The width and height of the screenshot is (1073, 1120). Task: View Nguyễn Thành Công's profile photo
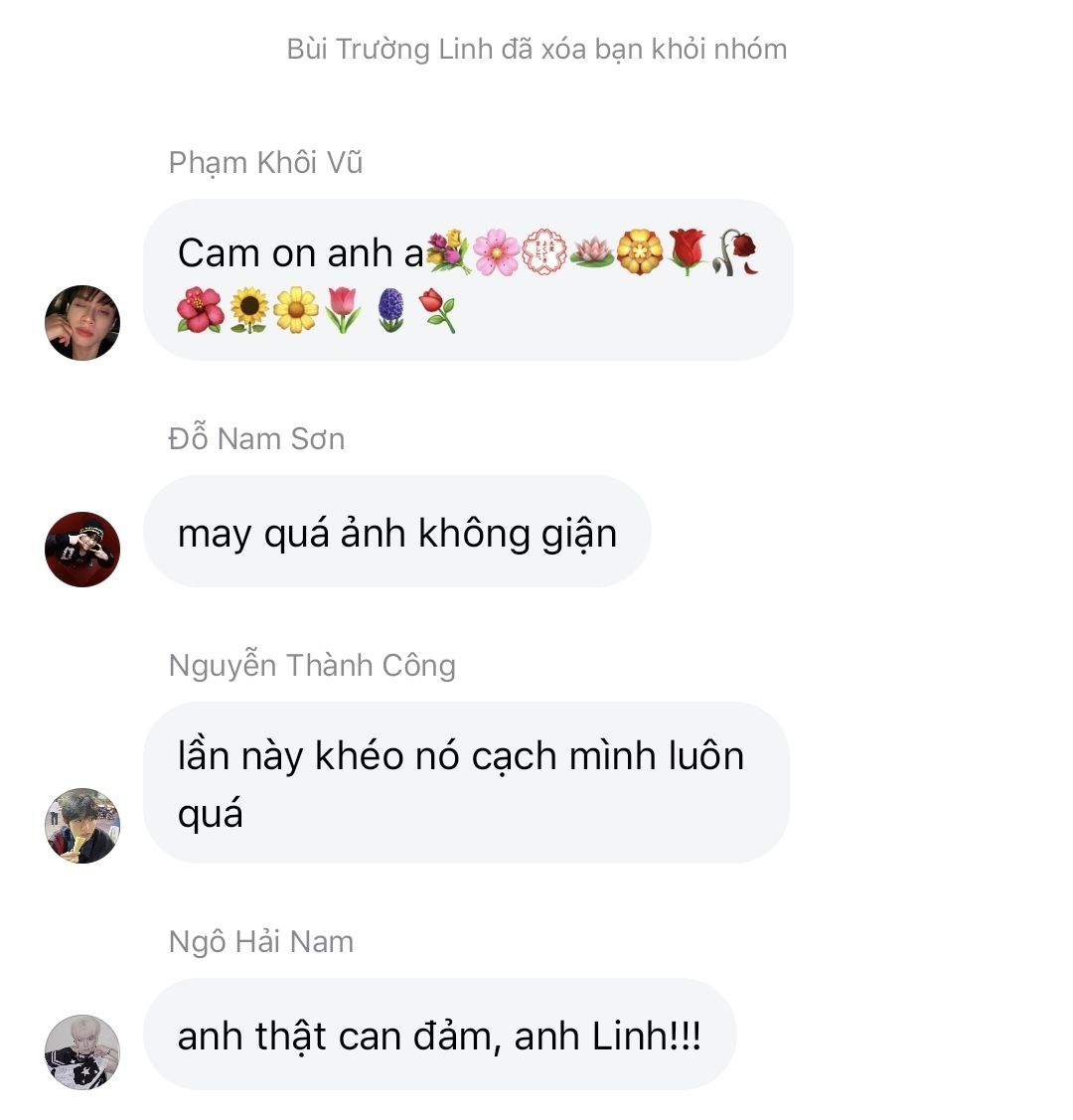click(x=82, y=826)
